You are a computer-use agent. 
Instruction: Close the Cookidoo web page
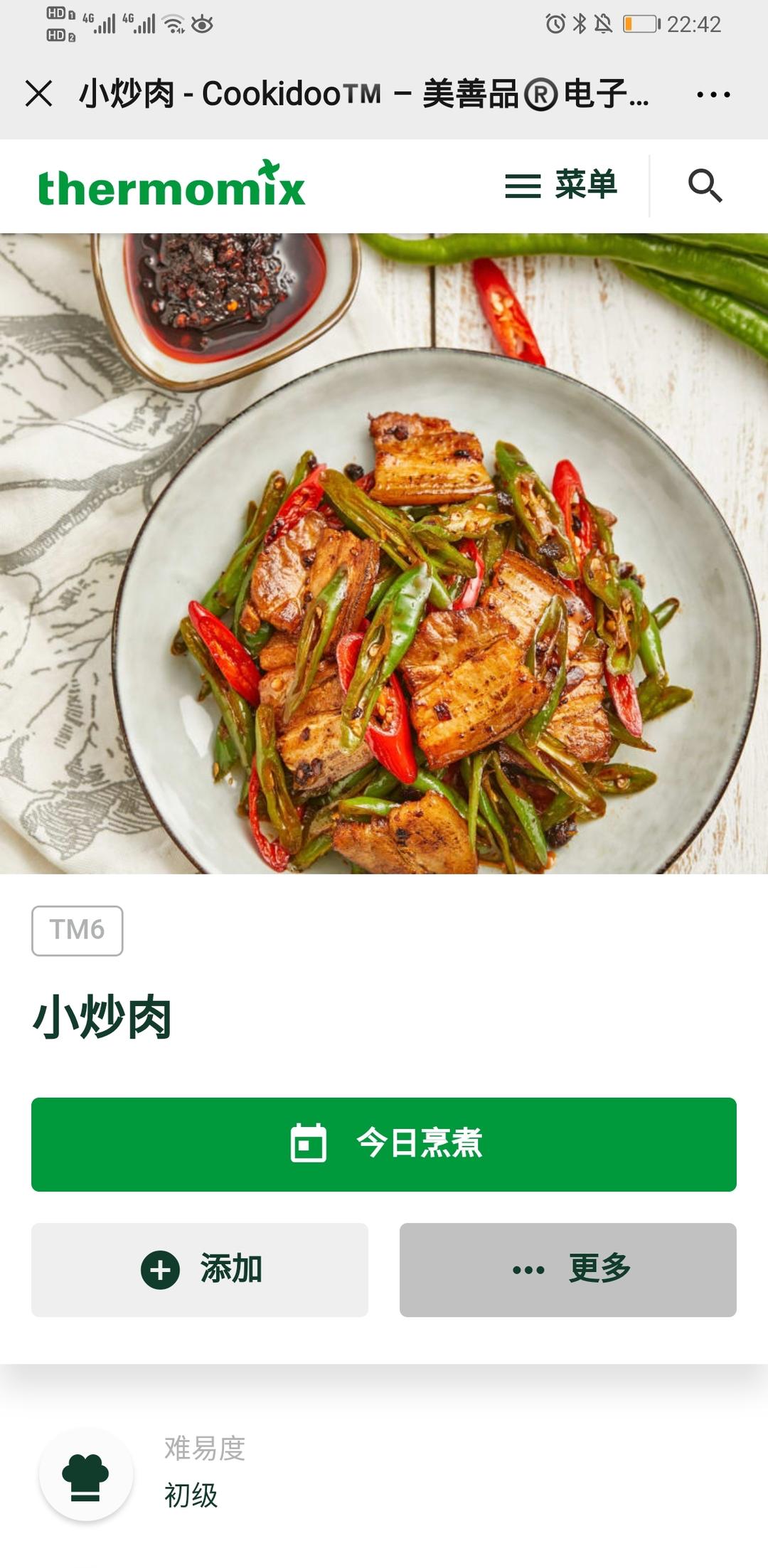(x=39, y=94)
